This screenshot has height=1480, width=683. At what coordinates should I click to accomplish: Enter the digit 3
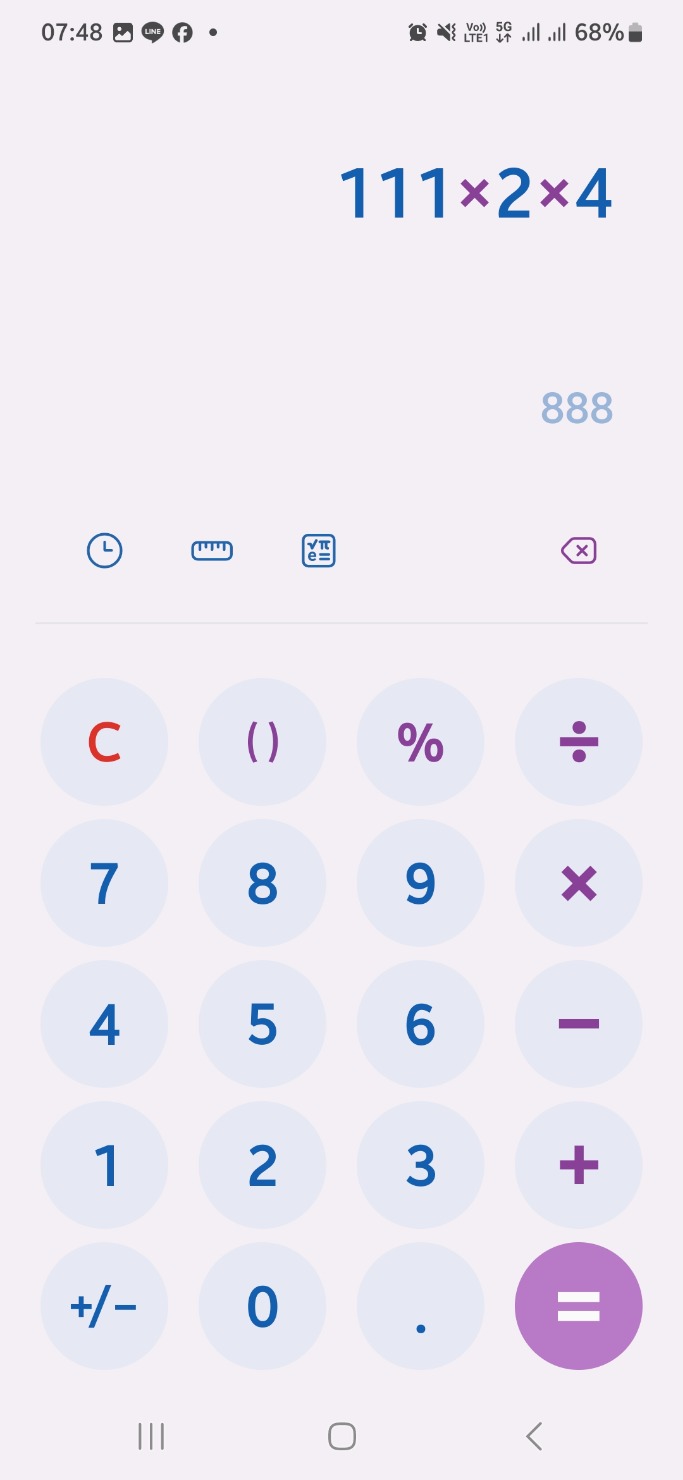coord(420,1165)
